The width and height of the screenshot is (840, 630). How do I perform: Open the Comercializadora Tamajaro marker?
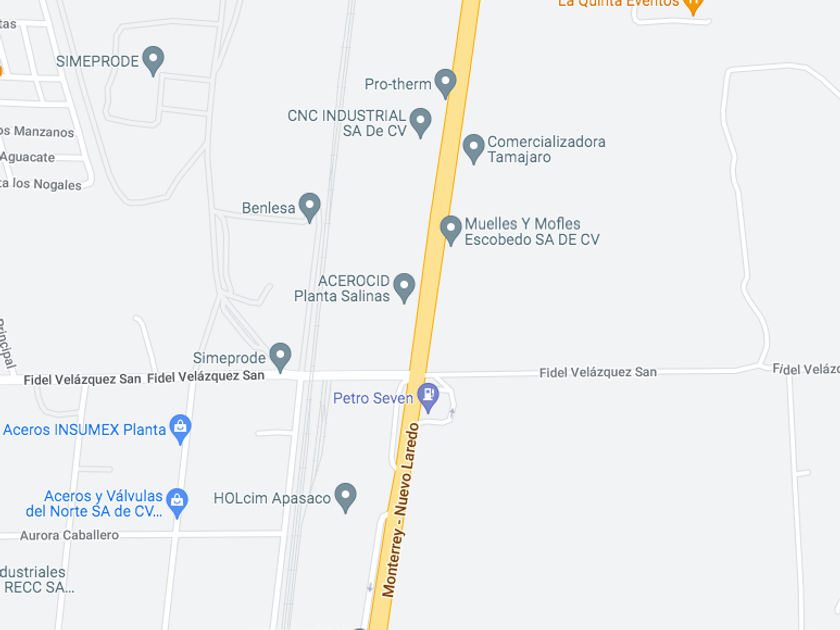(474, 148)
